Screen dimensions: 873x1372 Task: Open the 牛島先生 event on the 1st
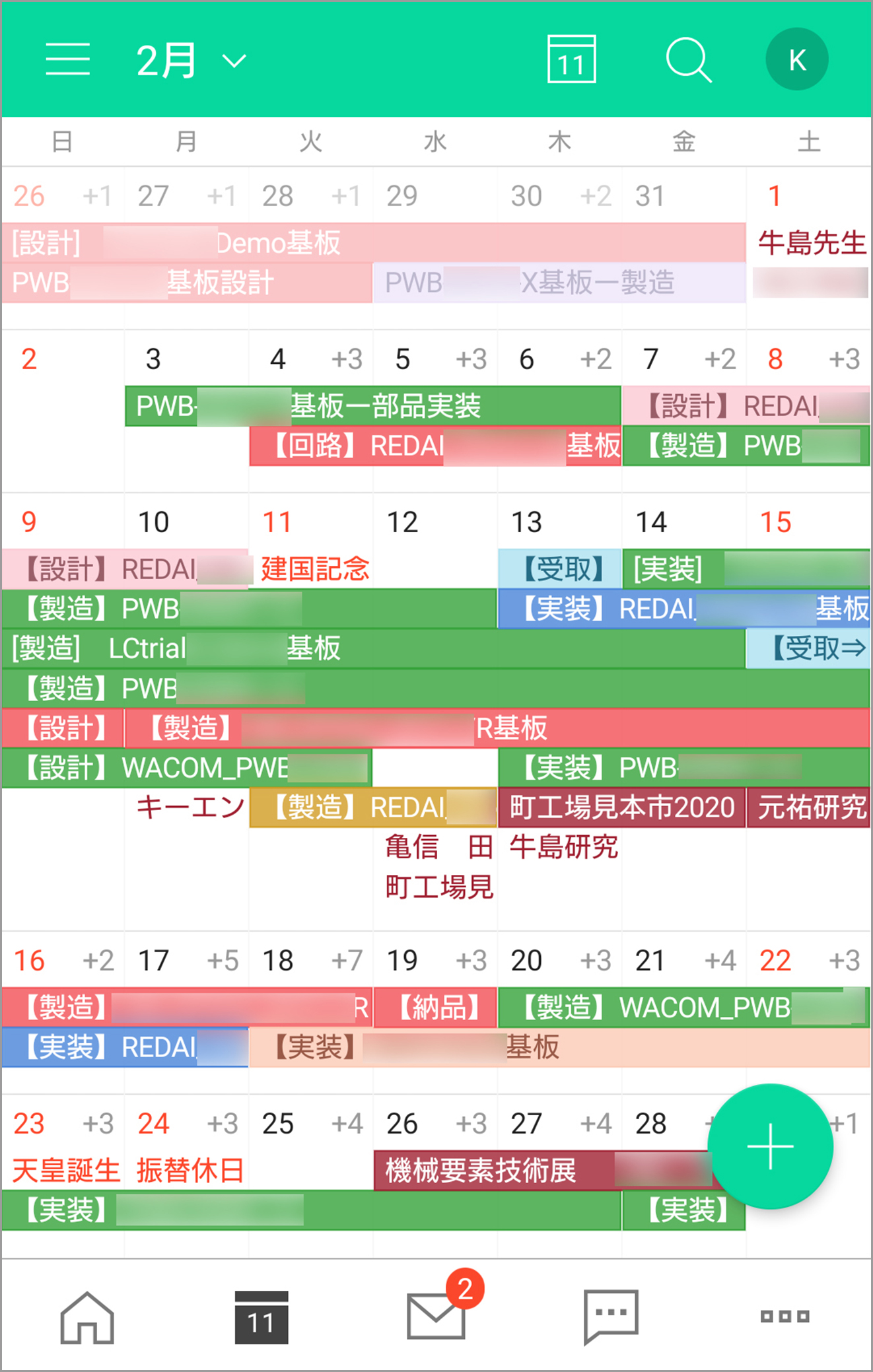(x=811, y=242)
